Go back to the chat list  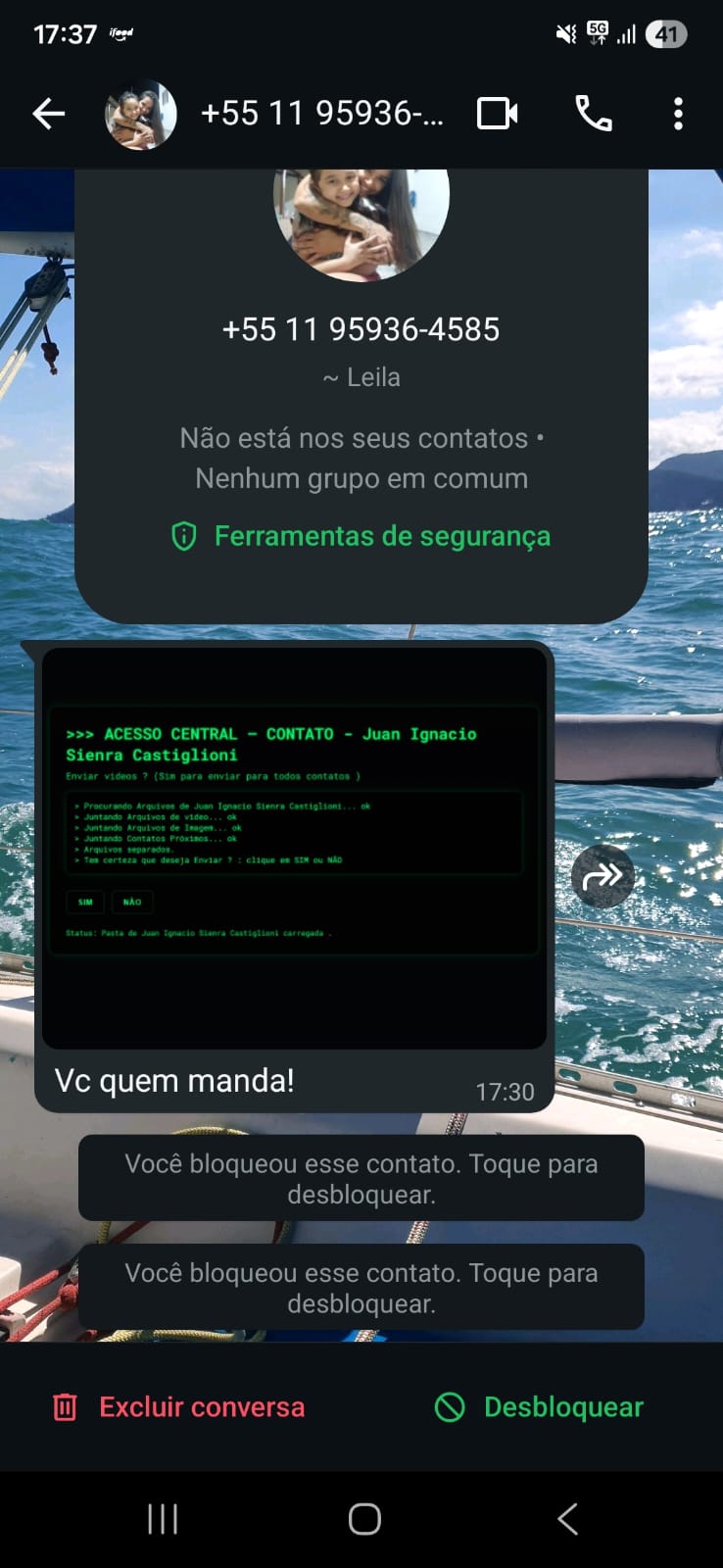tap(48, 114)
